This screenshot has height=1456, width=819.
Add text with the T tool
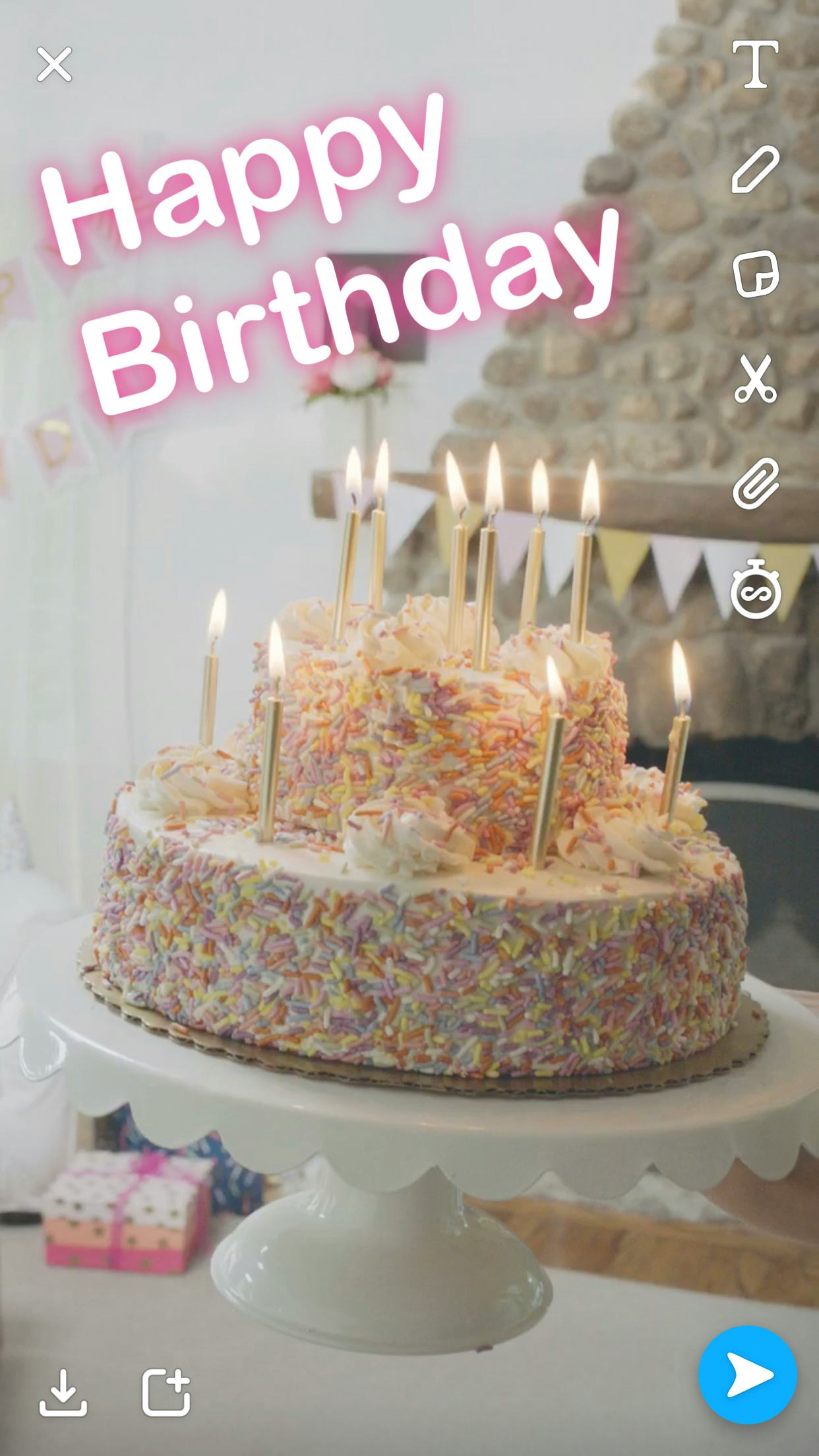(x=755, y=64)
